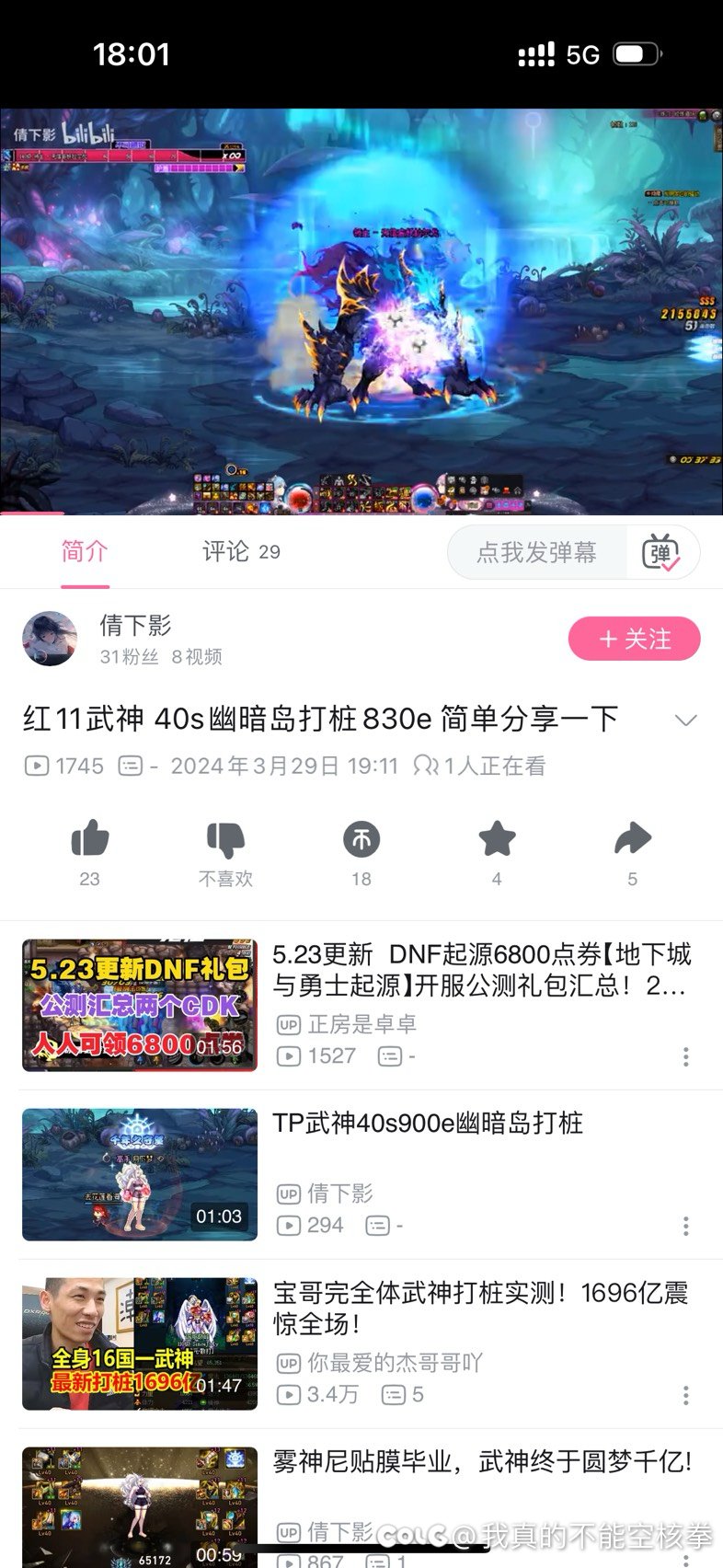Give a coin to this video
This screenshot has height=1568, width=723.
361,838
